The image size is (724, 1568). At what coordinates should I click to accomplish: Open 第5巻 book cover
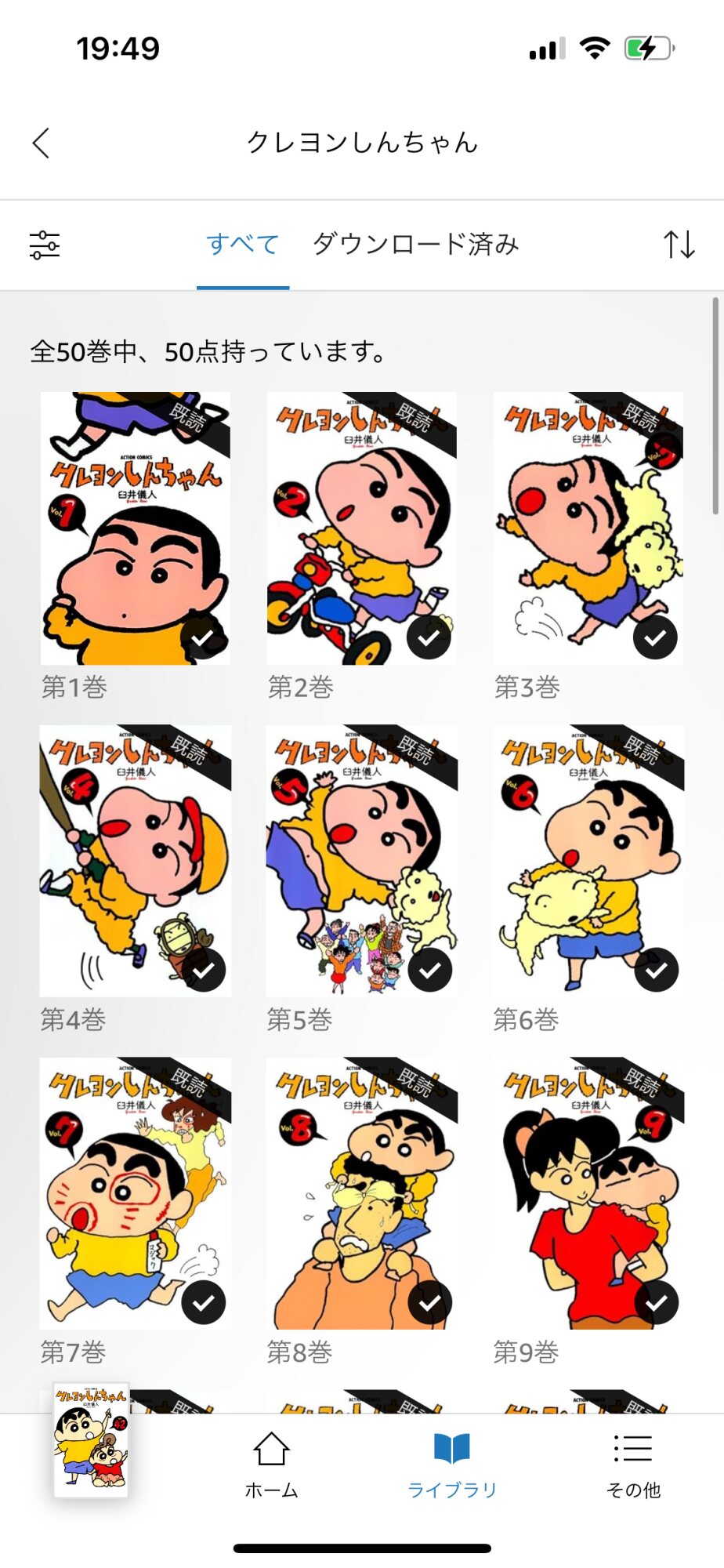362,861
